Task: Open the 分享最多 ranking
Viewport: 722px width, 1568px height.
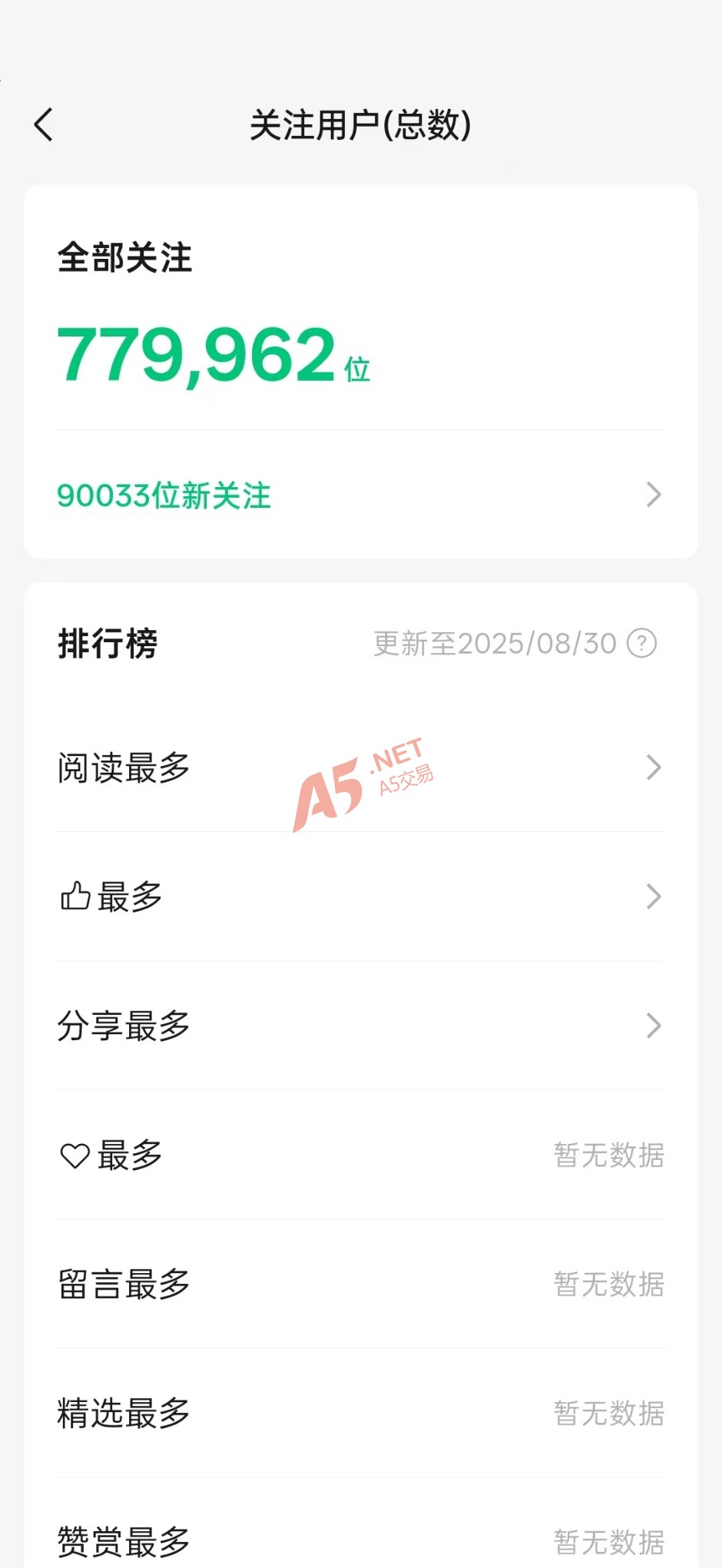Action: point(359,1026)
